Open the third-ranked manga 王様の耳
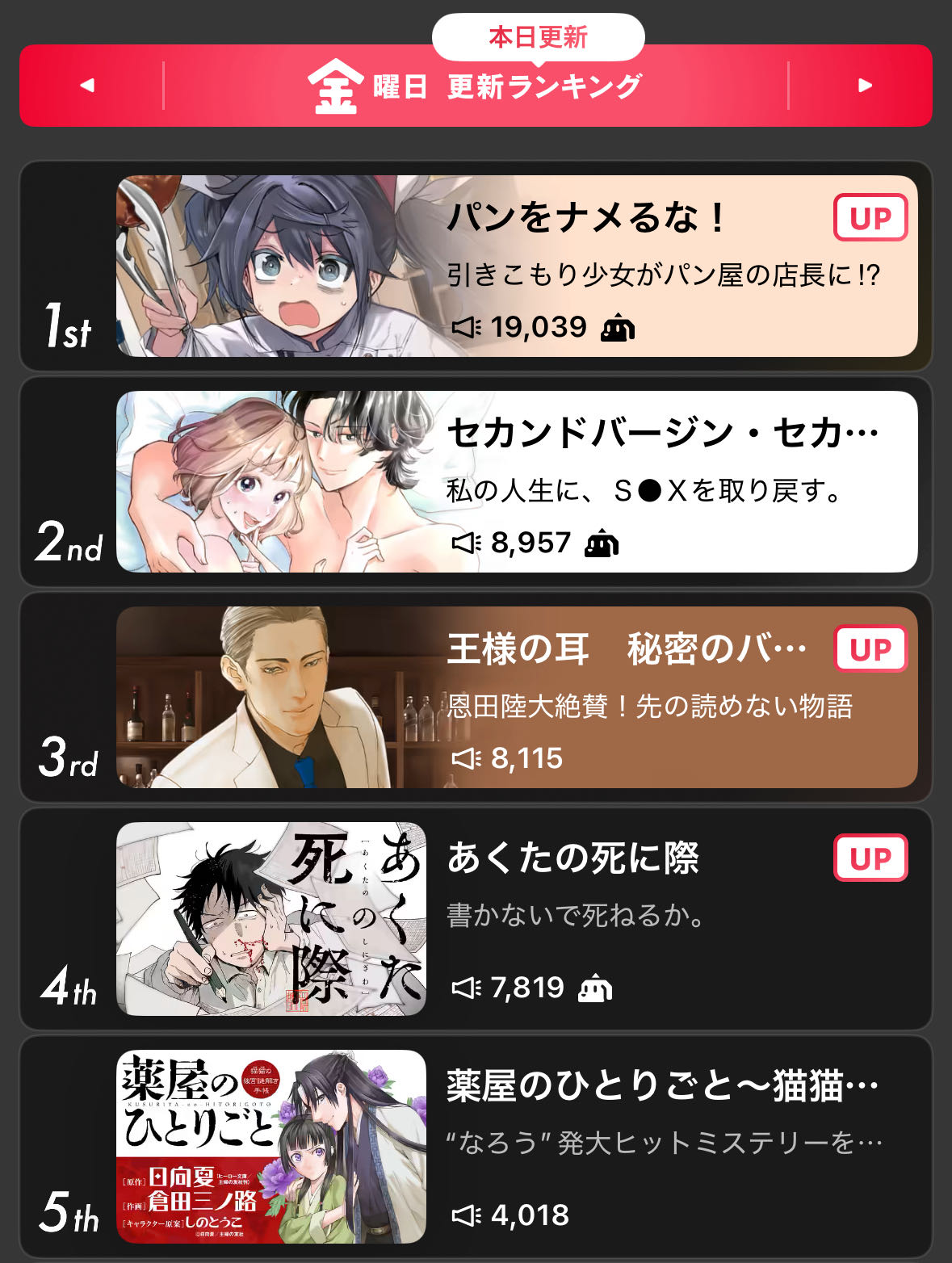Screen dimensions: 952x1263 pos(517,698)
